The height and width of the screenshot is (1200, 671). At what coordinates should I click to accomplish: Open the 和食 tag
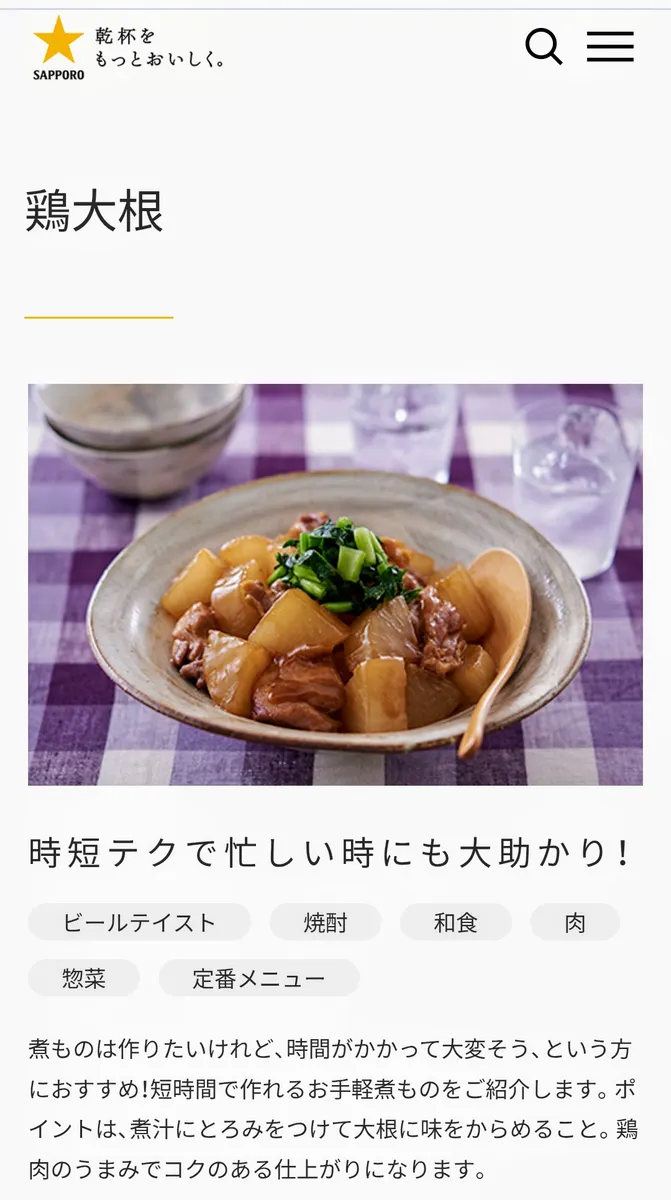click(456, 922)
